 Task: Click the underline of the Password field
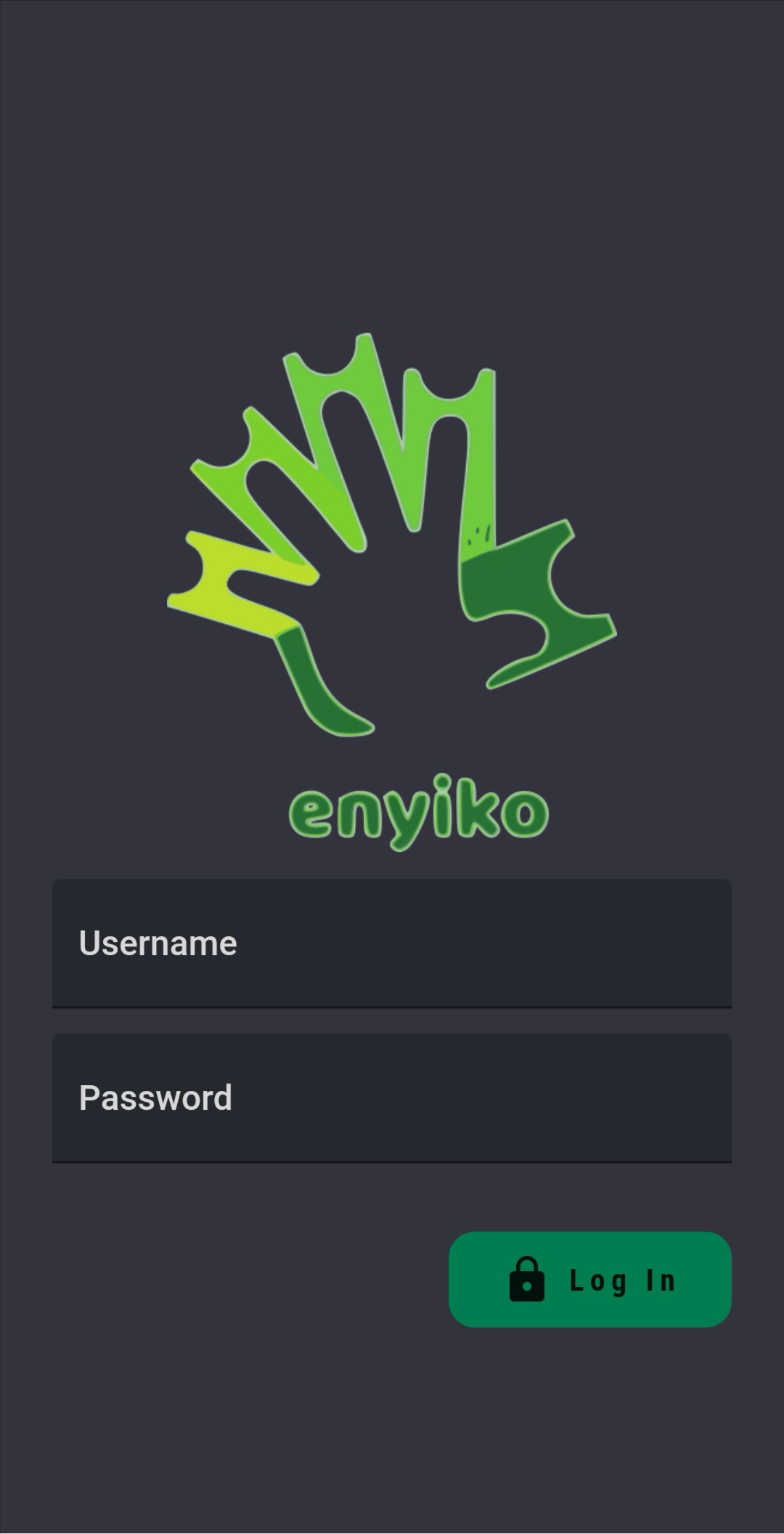392,1158
